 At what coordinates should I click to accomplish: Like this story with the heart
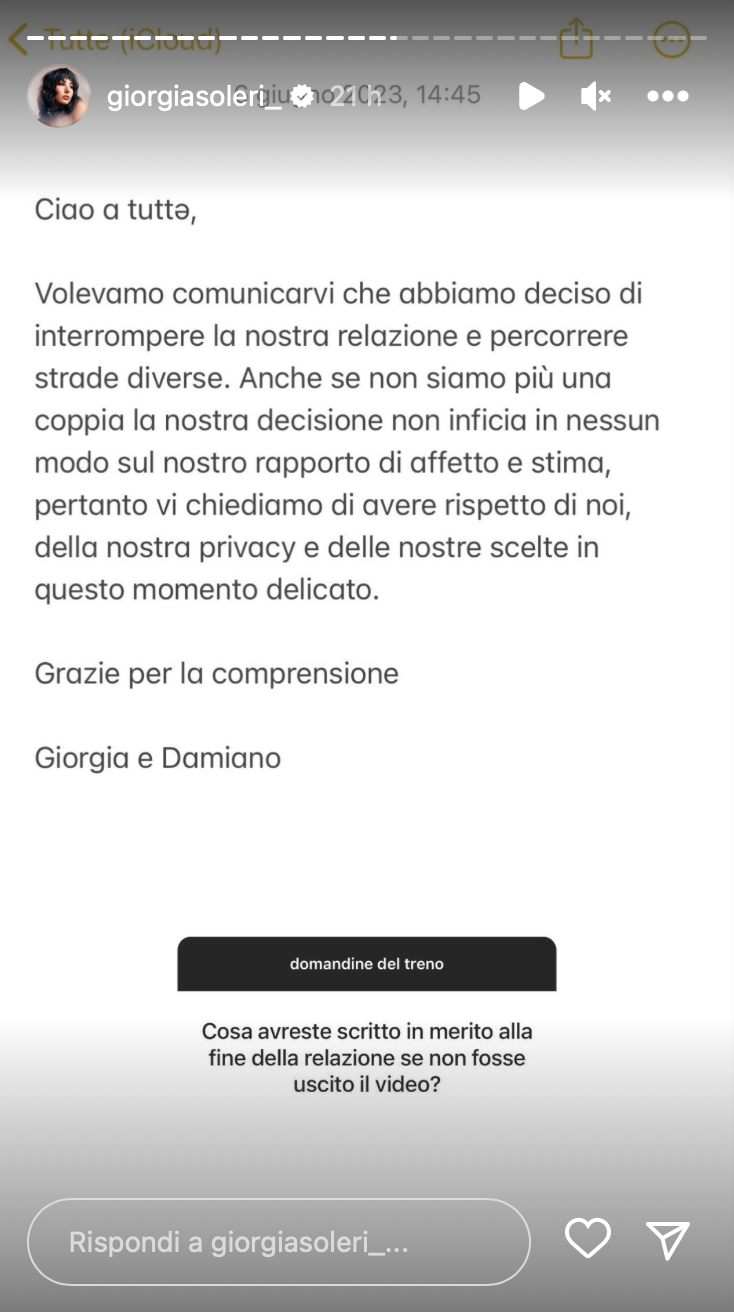tap(588, 1239)
